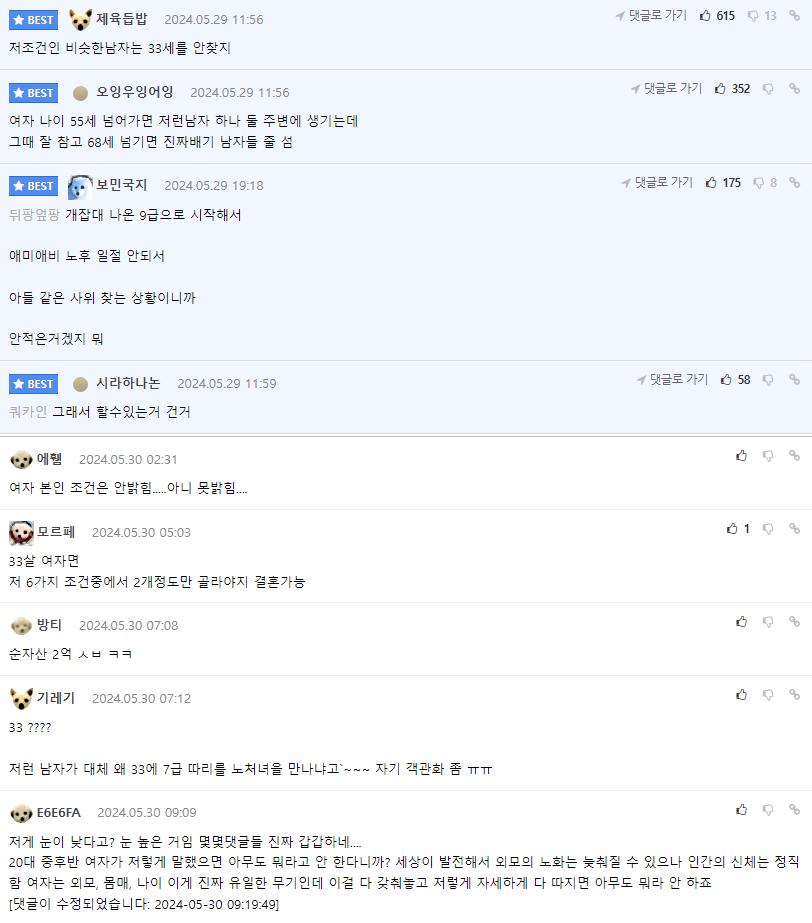Go to 오잉우잉어잉's comment via 댓글로 가기
The height and width of the screenshot is (923, 812).
(666, 88)
